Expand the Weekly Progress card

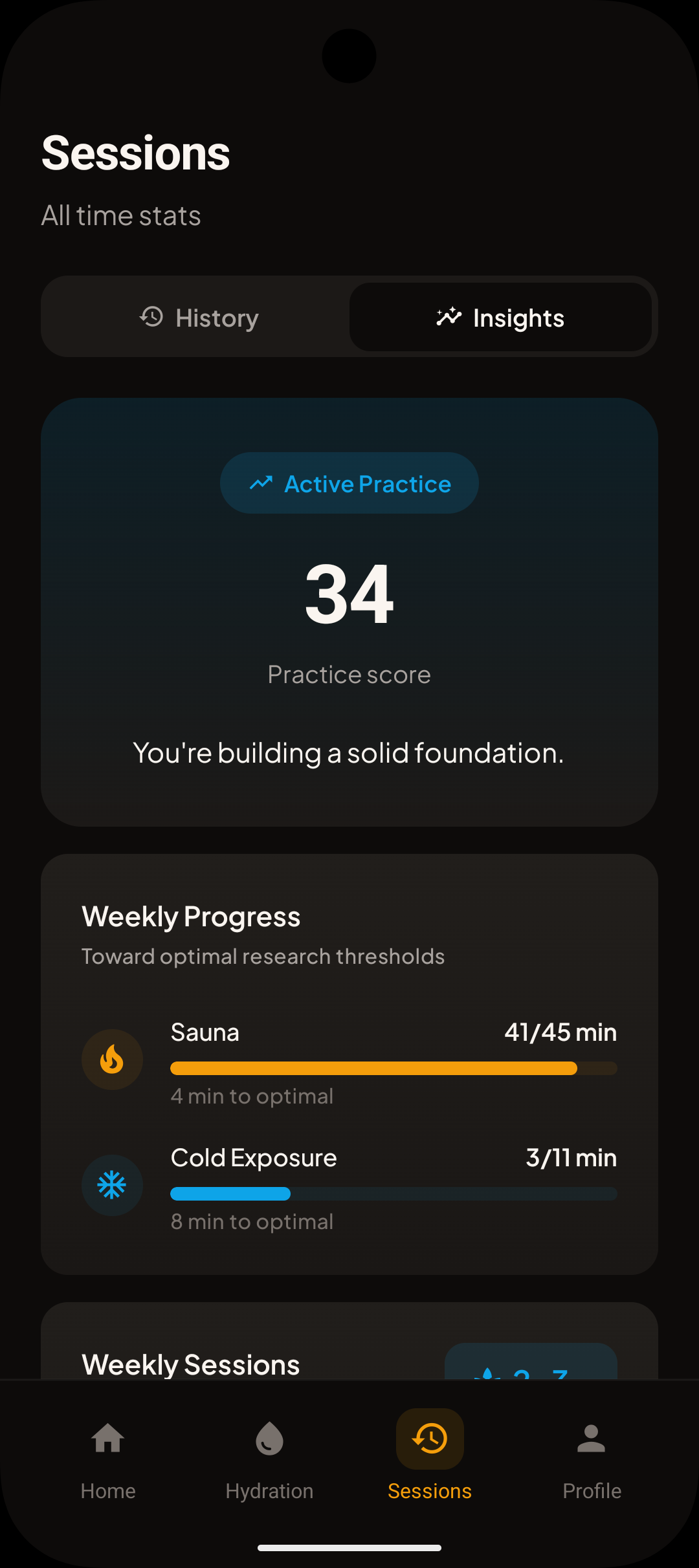pyautogui.click(x=191, y=916)
